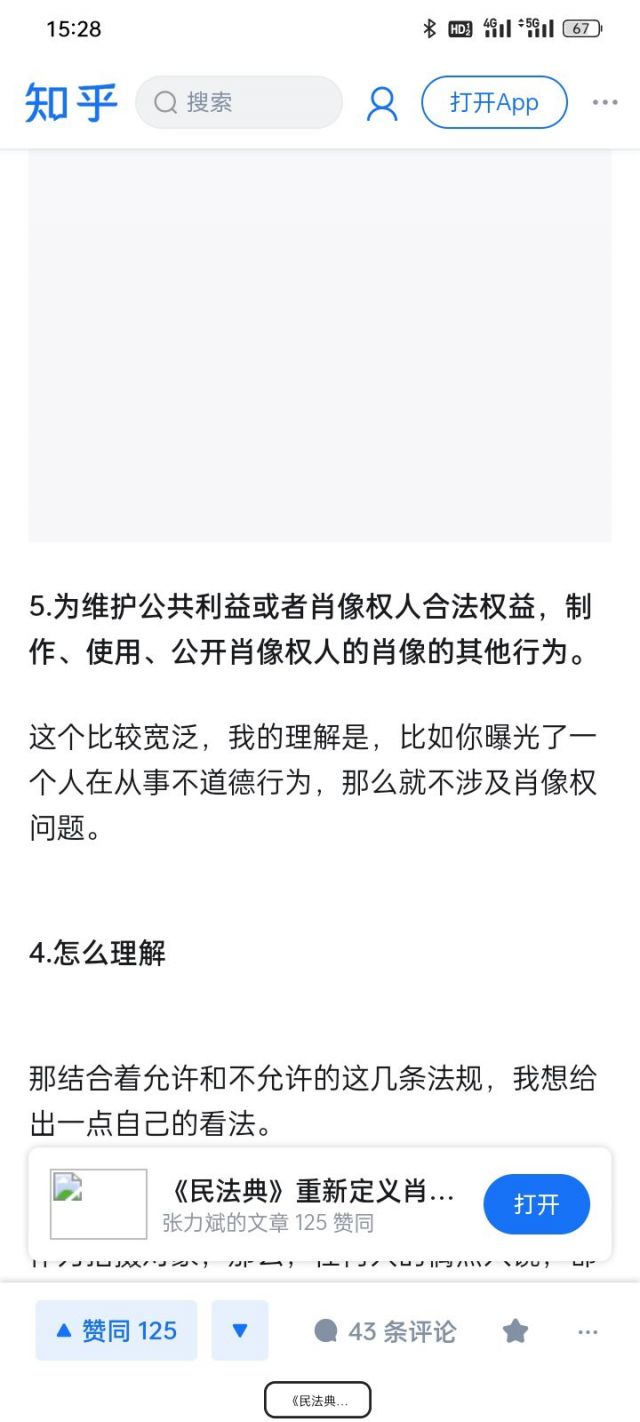This screenshot has height=1422, width=640.
Task: Downvote the article with the down arrow
Action: point(240,1331)
